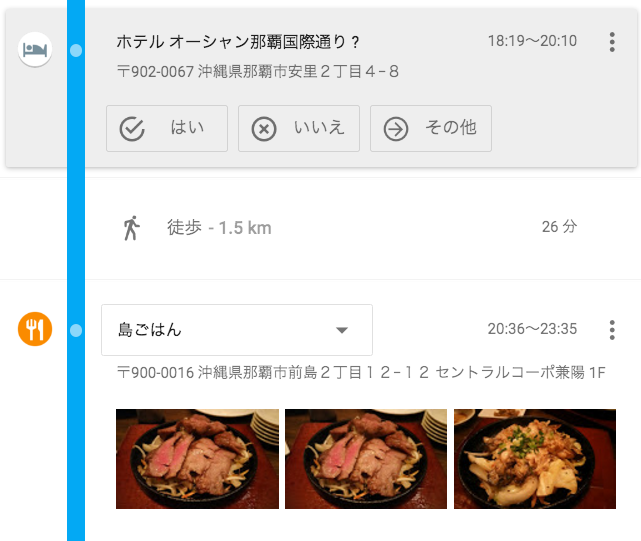Open overflow menu for 島ごはん entry
Viewport: 641px width, 541px height.
(x=612, y=329)
